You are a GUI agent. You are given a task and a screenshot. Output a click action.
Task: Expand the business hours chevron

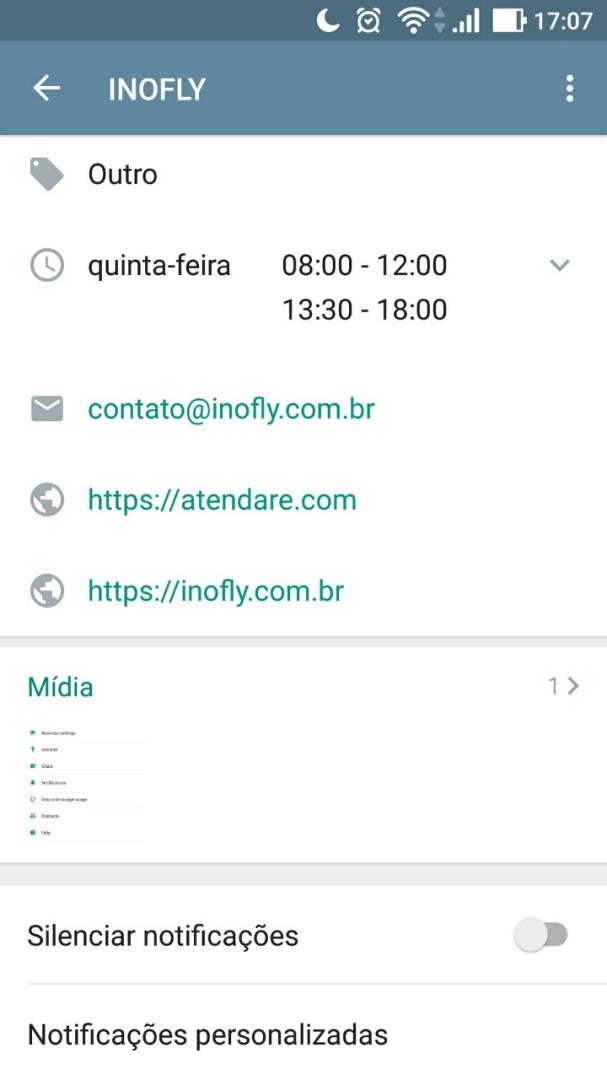click(x=559, y=264)
